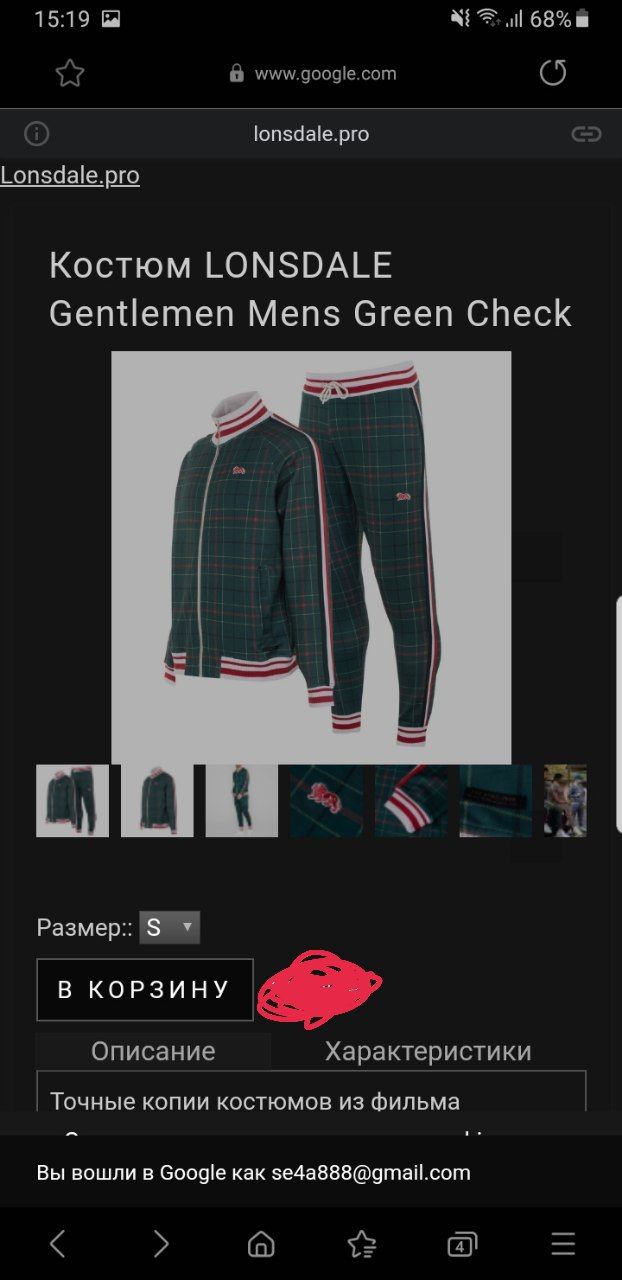Open the Lonsdale.pro link

pos(70,176)
